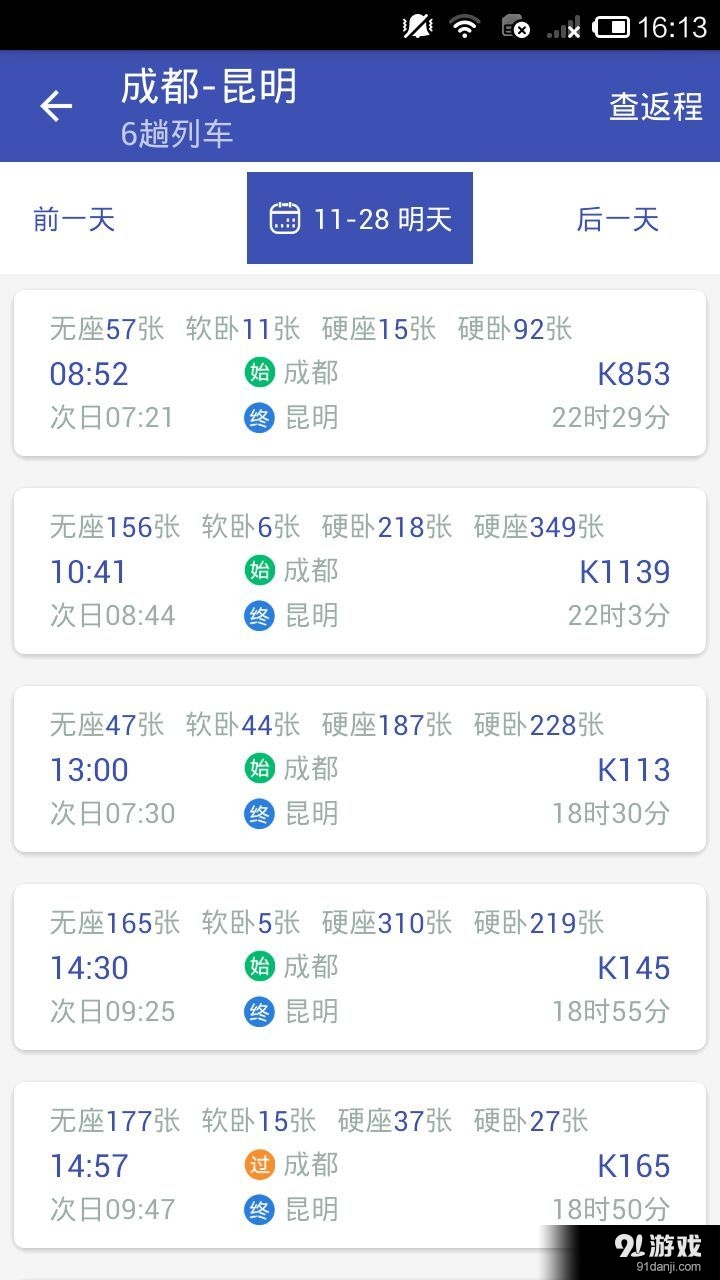Switch to the 11-28 明天 date tab

tap(360, 217)
